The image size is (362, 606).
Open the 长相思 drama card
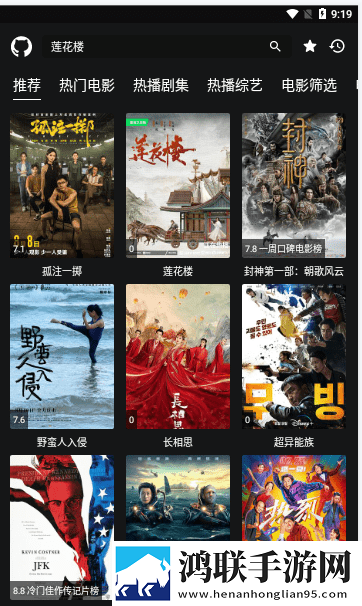point(178,366)
